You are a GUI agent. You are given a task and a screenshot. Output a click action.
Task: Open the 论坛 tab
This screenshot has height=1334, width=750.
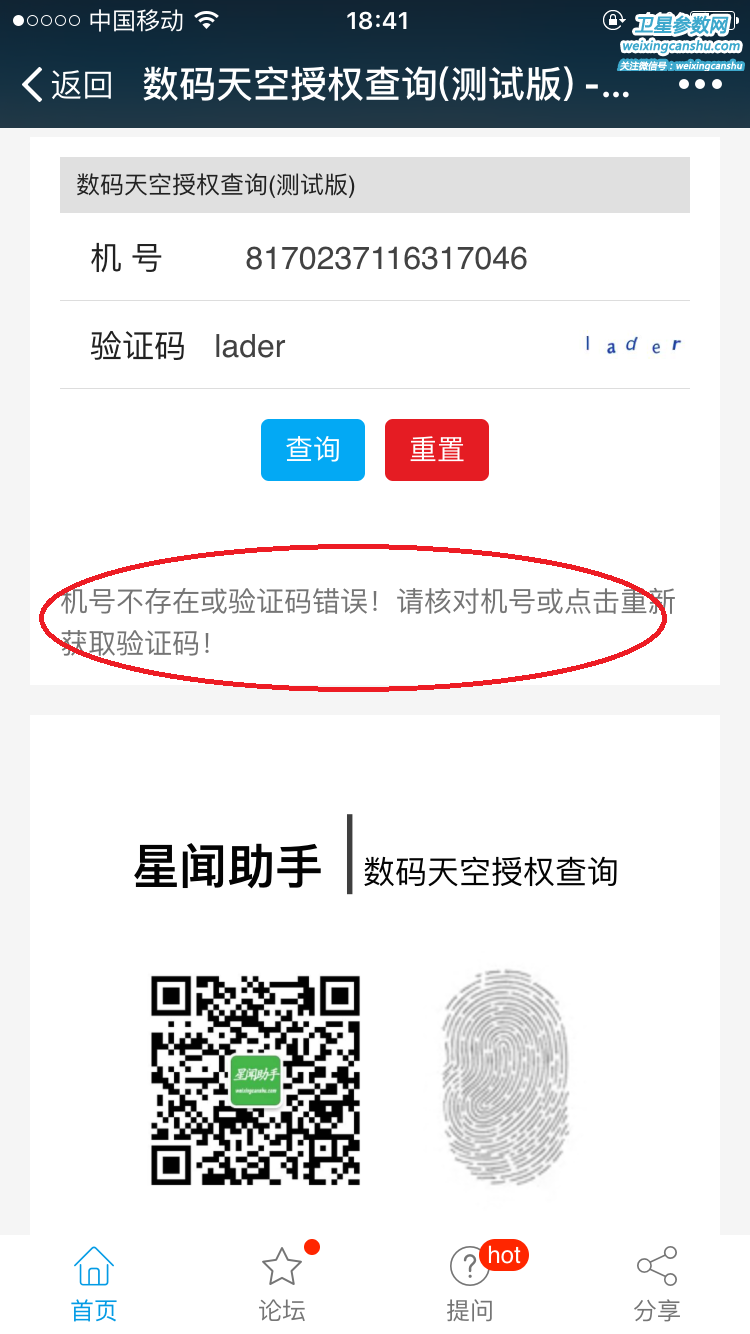pos(282,1285)
